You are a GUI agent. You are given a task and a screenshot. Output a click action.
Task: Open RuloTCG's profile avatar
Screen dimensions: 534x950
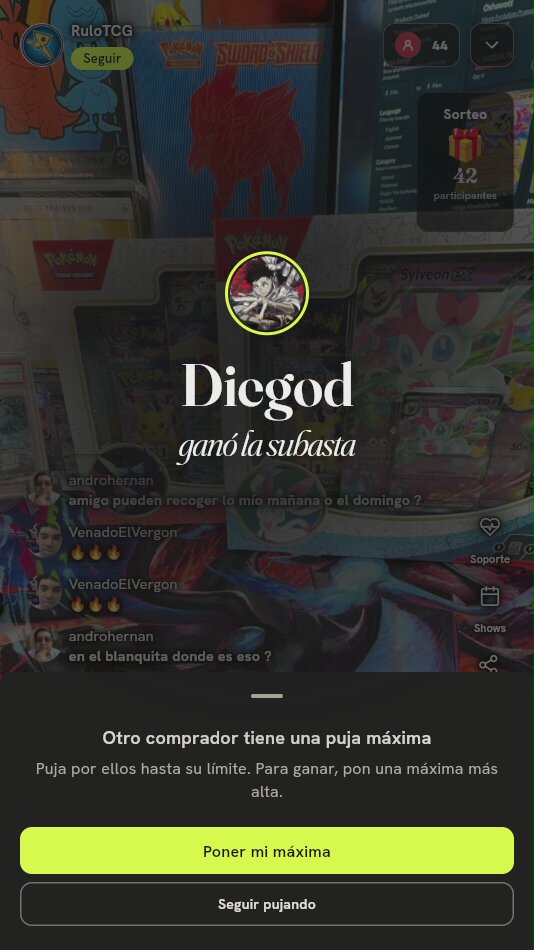pos(42,45)
